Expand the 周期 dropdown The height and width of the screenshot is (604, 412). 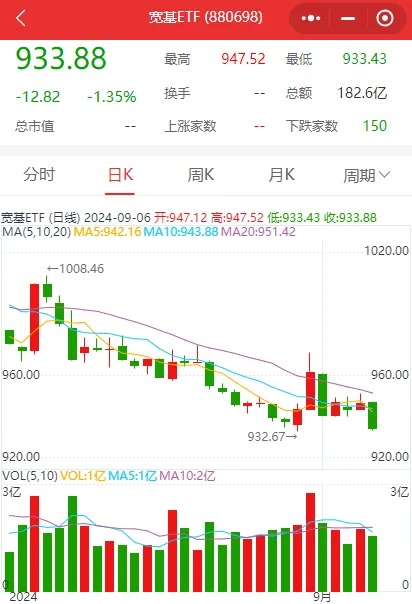pos(367,176)
